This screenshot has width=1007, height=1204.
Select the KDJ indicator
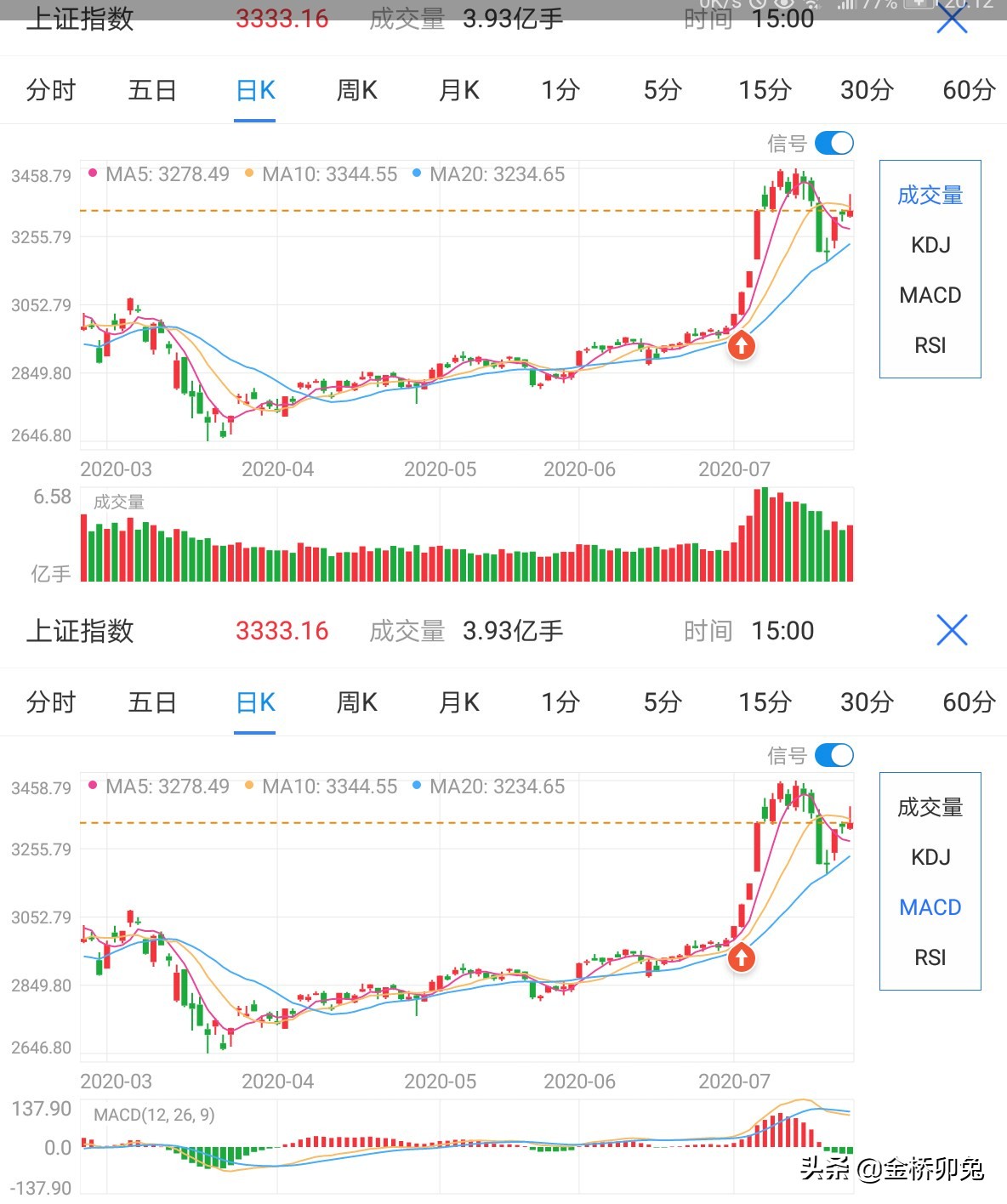pyautogui.click(x=930, y=245)
